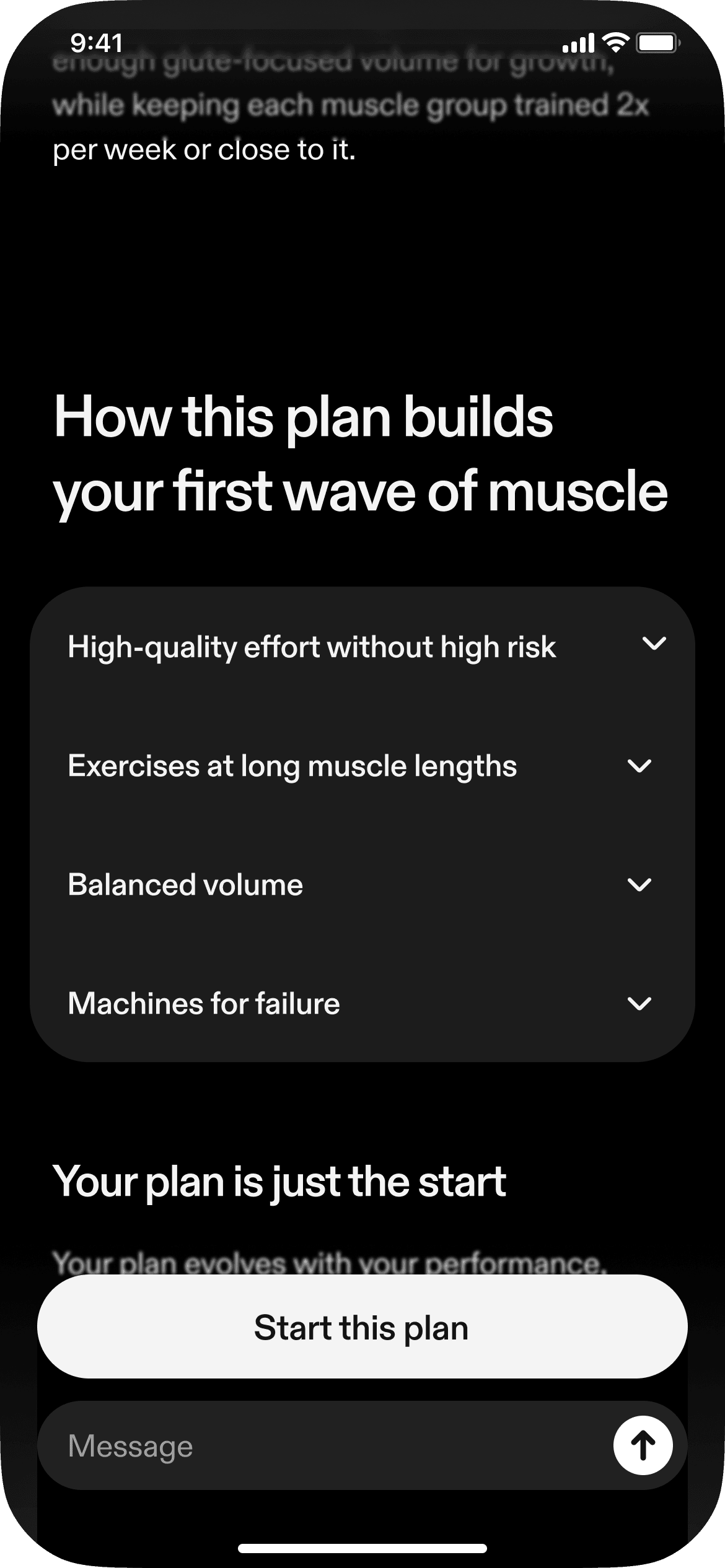Viewport: 725px width, 1568px height.
Task: Expand the Machines for failure section
Action: click(639, 1004)
